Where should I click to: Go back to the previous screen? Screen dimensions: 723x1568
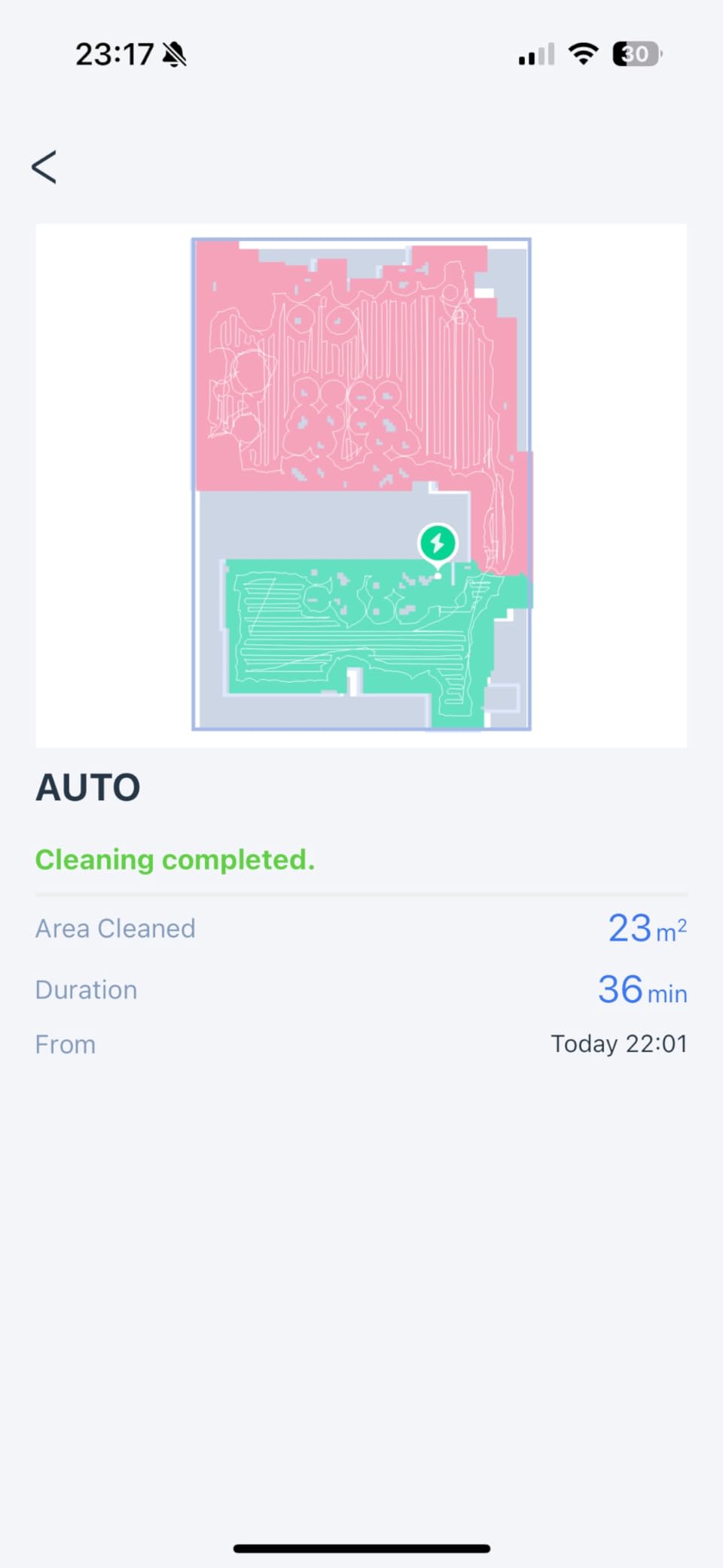click(x=44, y=166)
